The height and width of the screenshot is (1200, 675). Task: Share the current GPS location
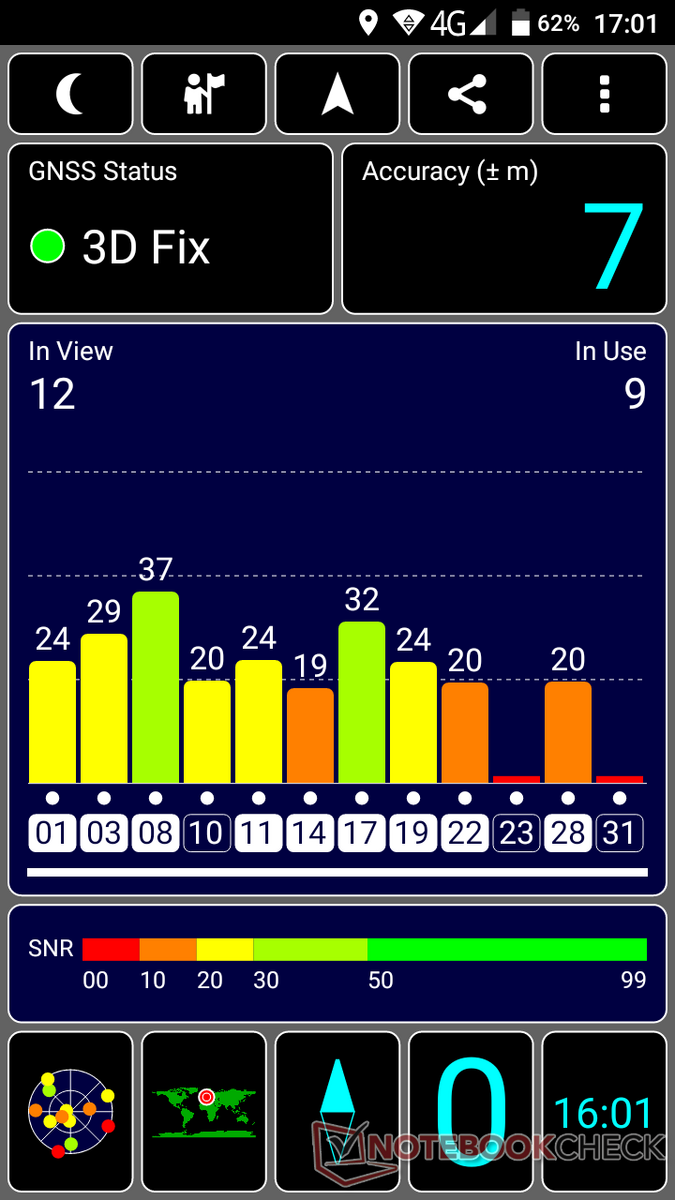coord(471,94)
